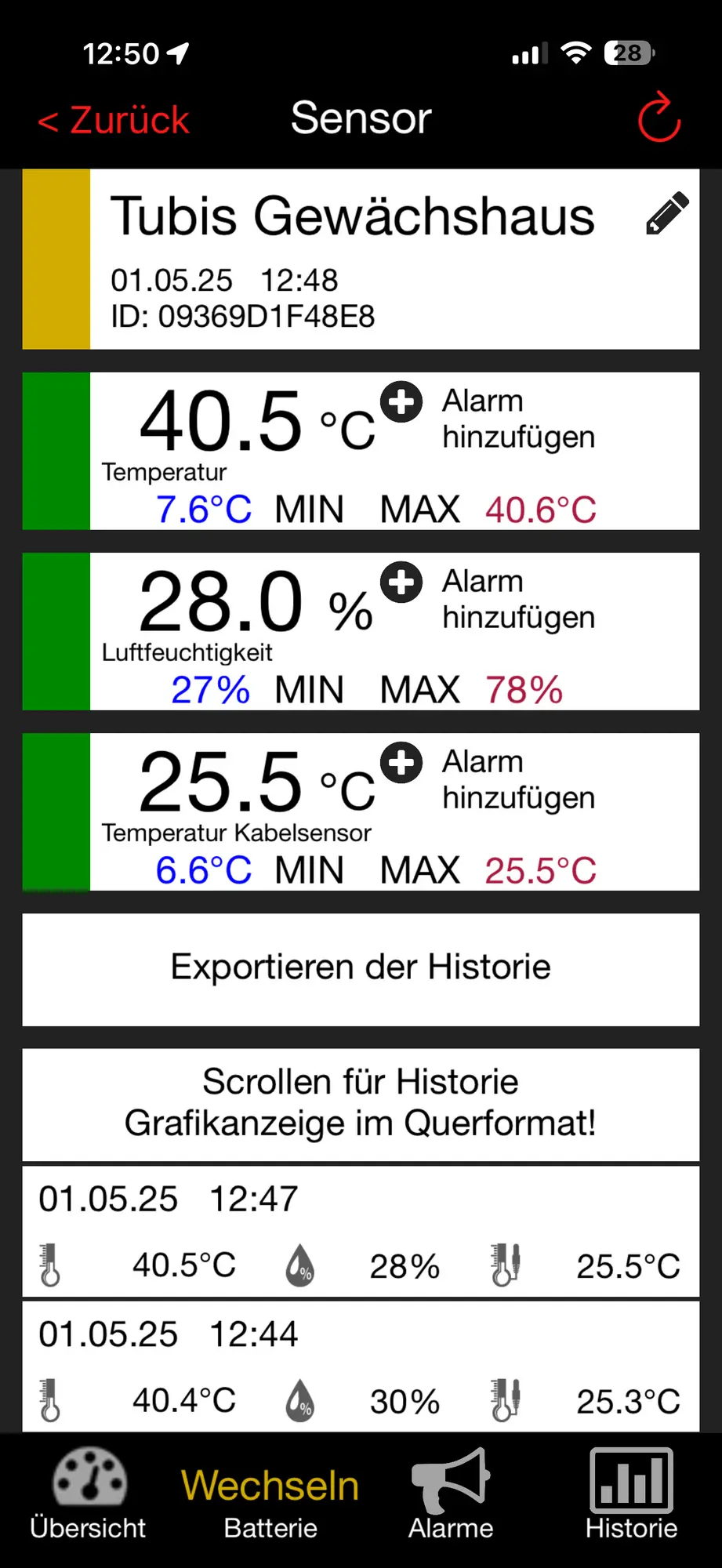722x1568 pixels.
Task: Edit the sensor name Tubis Gewächshaus
Action: pyautogui.click(x=667, y=213)
